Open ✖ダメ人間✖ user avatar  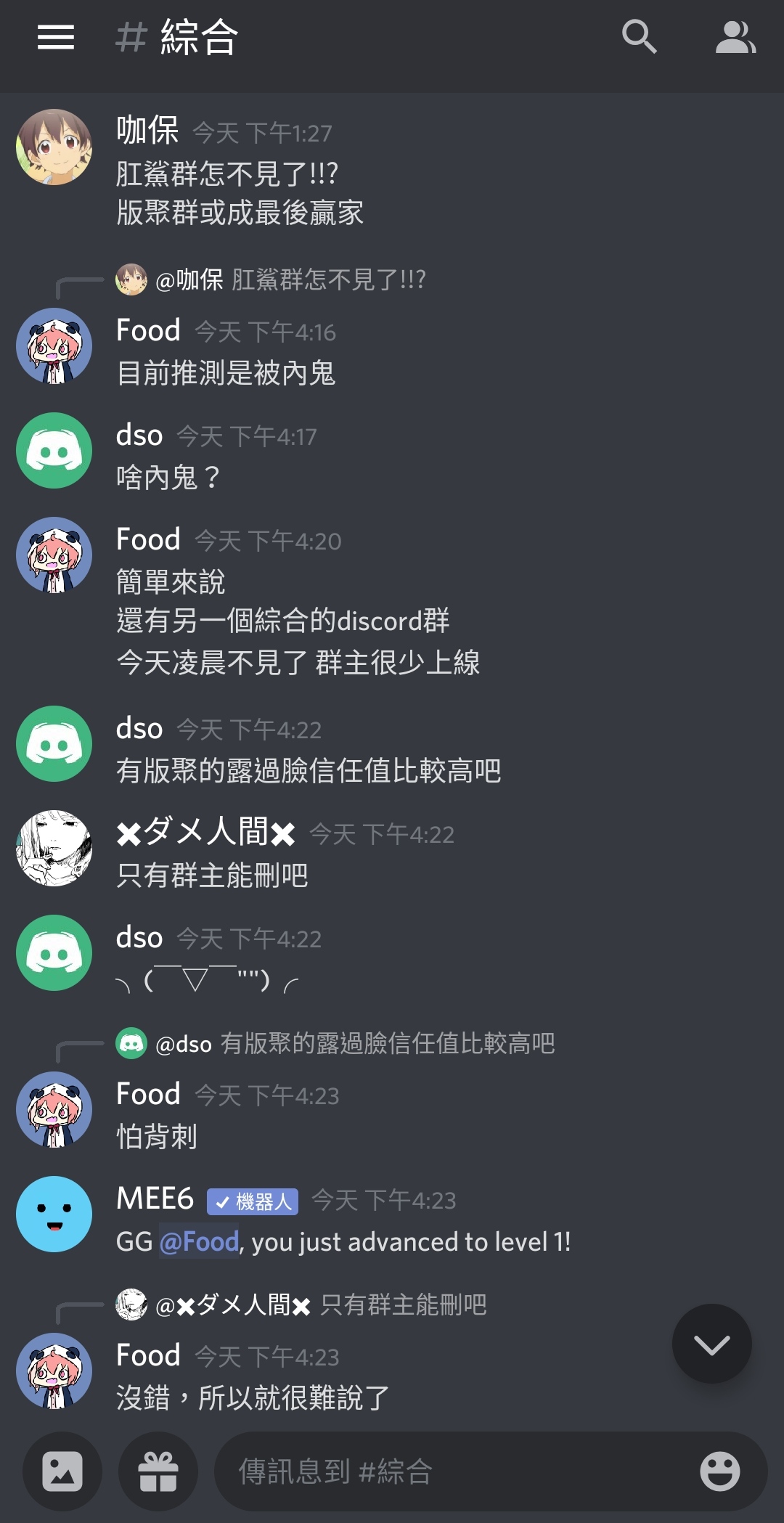click(x=54, y=848)
